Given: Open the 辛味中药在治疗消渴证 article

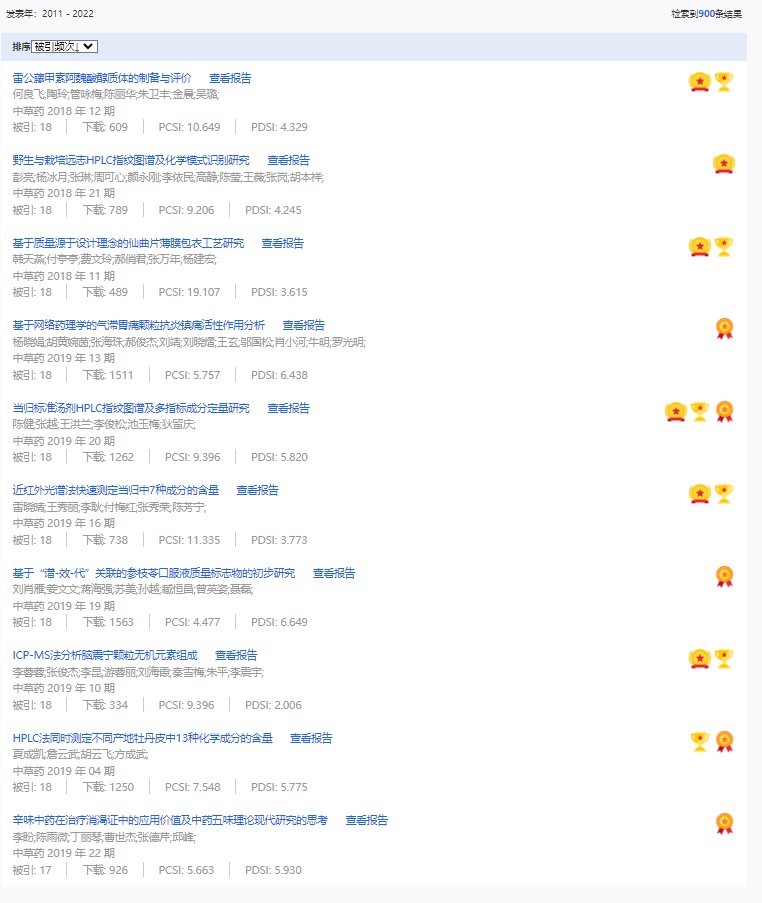Looking at the screenshot, I should pyautogui.click(x=170, y=820).
